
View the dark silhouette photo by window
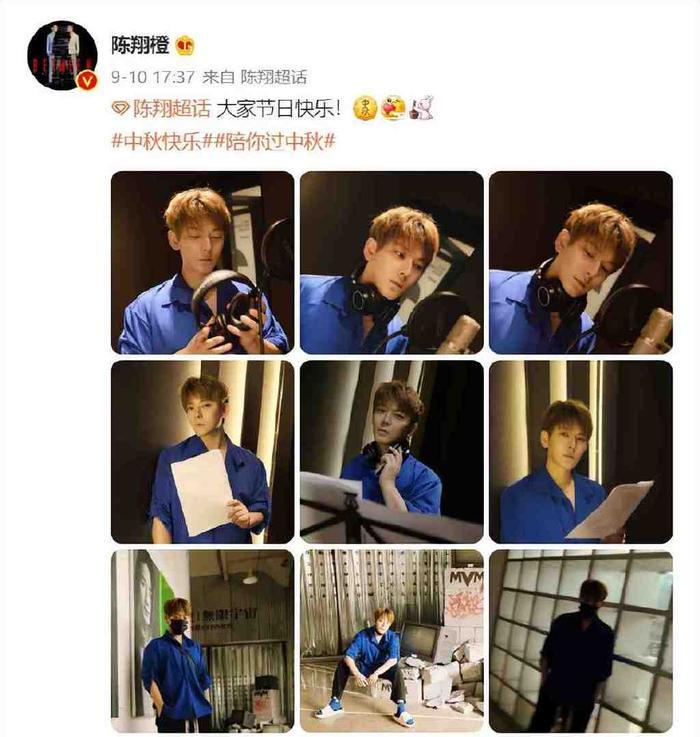click(580, 640)
